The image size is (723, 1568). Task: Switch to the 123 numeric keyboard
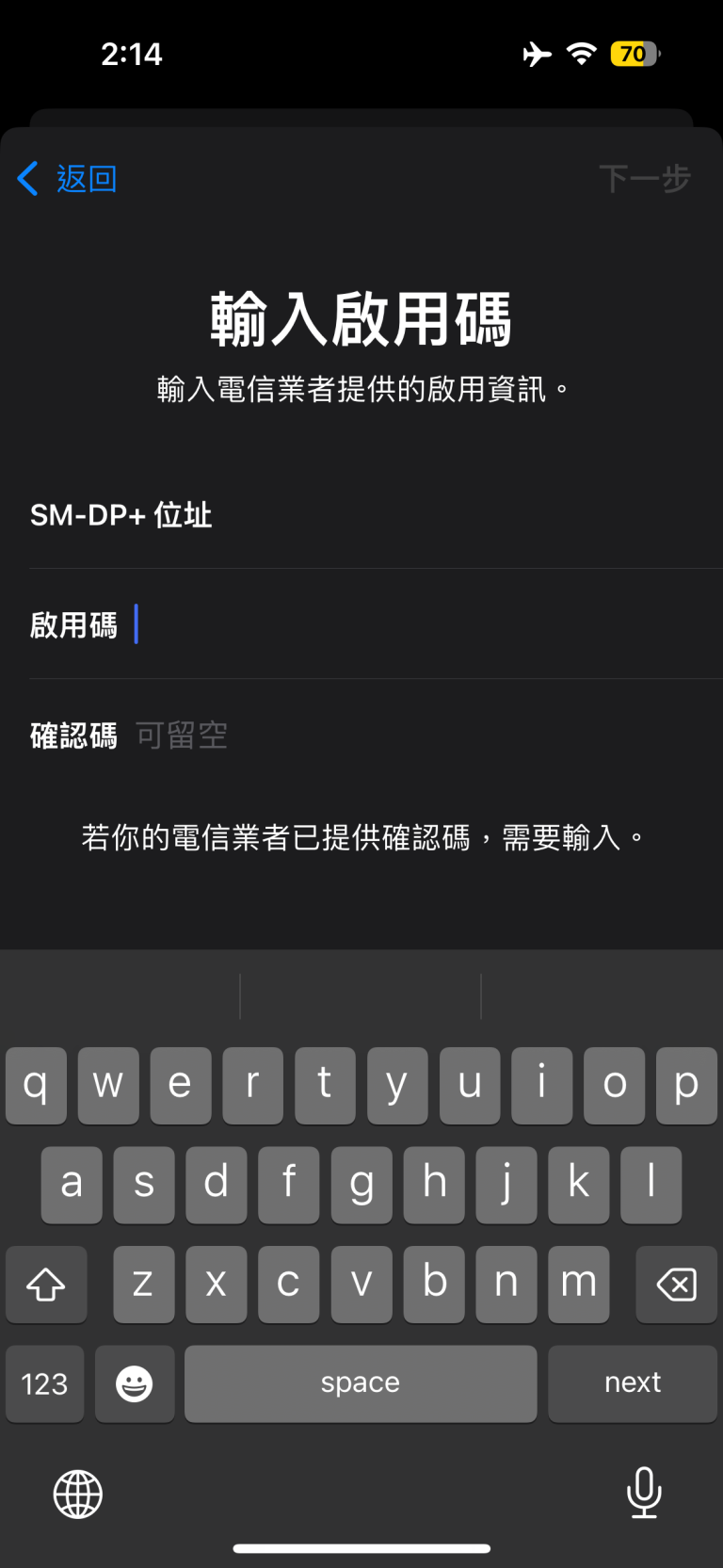pyautogui.click(x=44, y=1383)
